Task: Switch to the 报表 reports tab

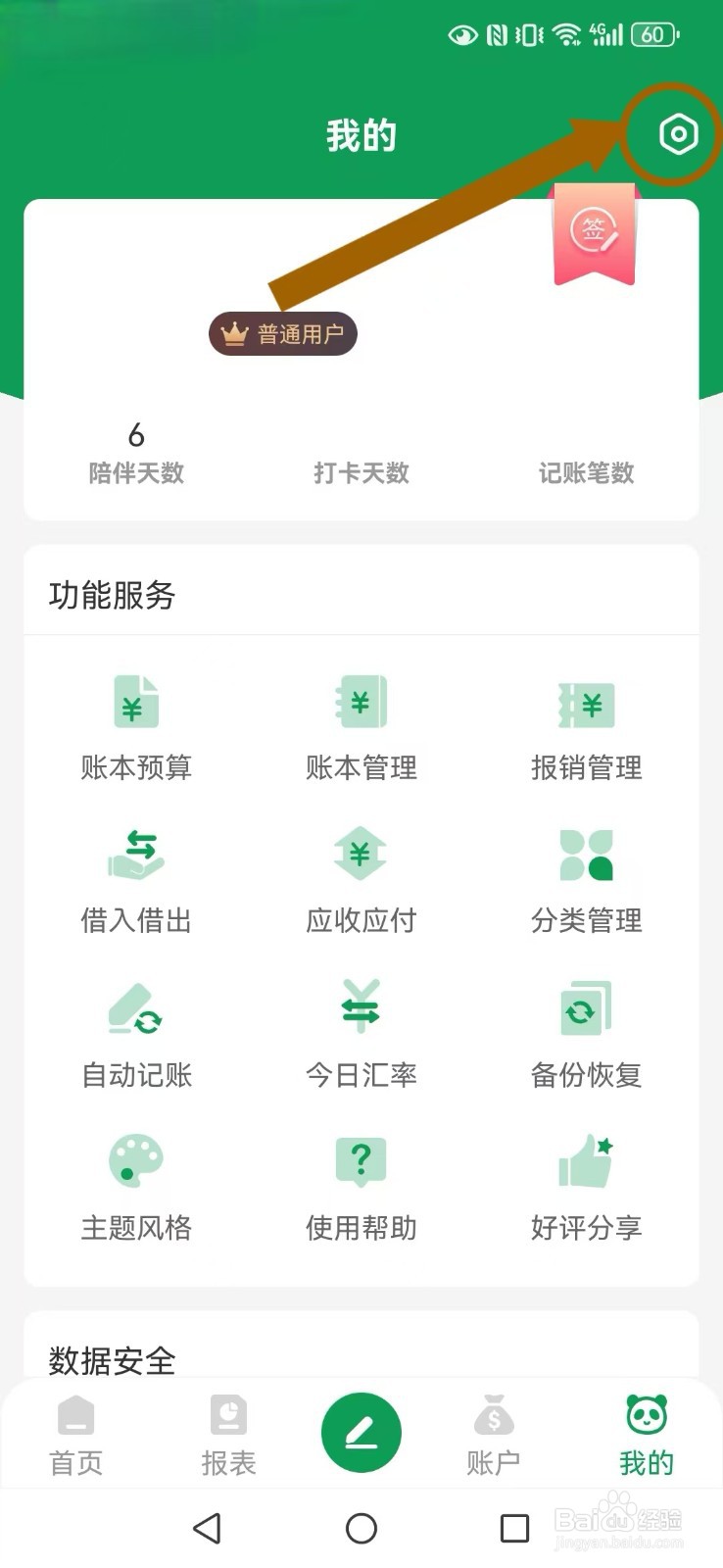Action: [x=228, y=1436]
